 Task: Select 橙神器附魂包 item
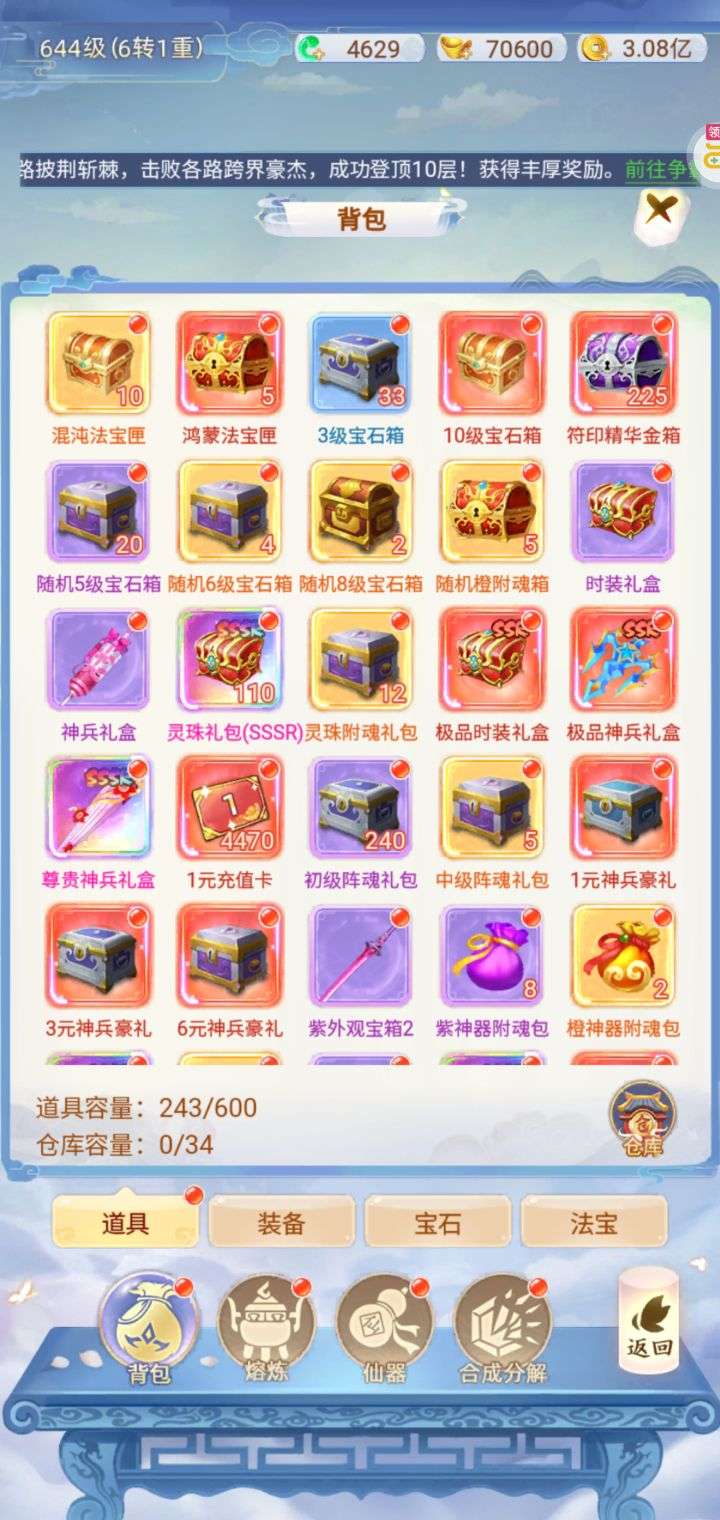pos(623,956)
